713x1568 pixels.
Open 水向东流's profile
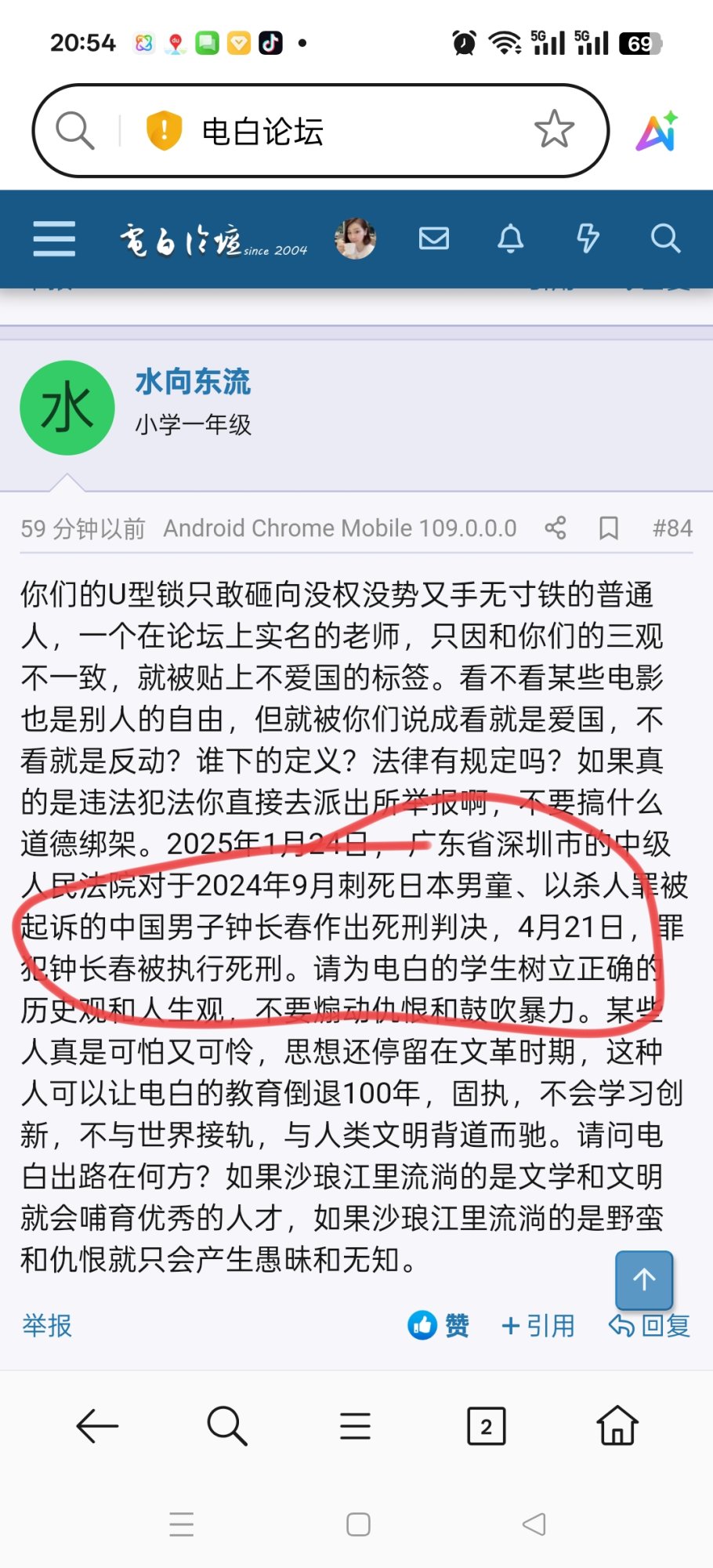coord(193,382)
